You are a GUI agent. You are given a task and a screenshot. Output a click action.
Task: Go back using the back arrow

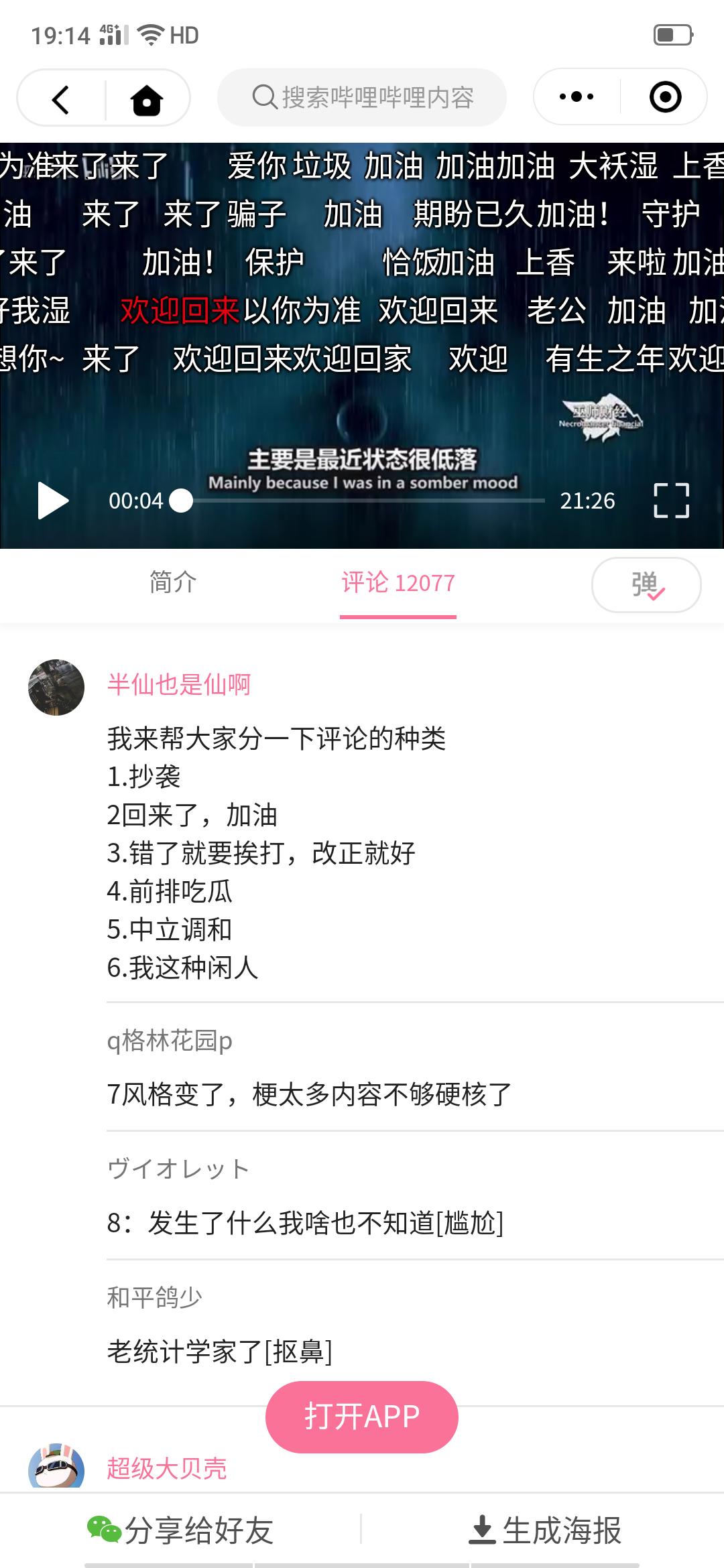(61, 99)
